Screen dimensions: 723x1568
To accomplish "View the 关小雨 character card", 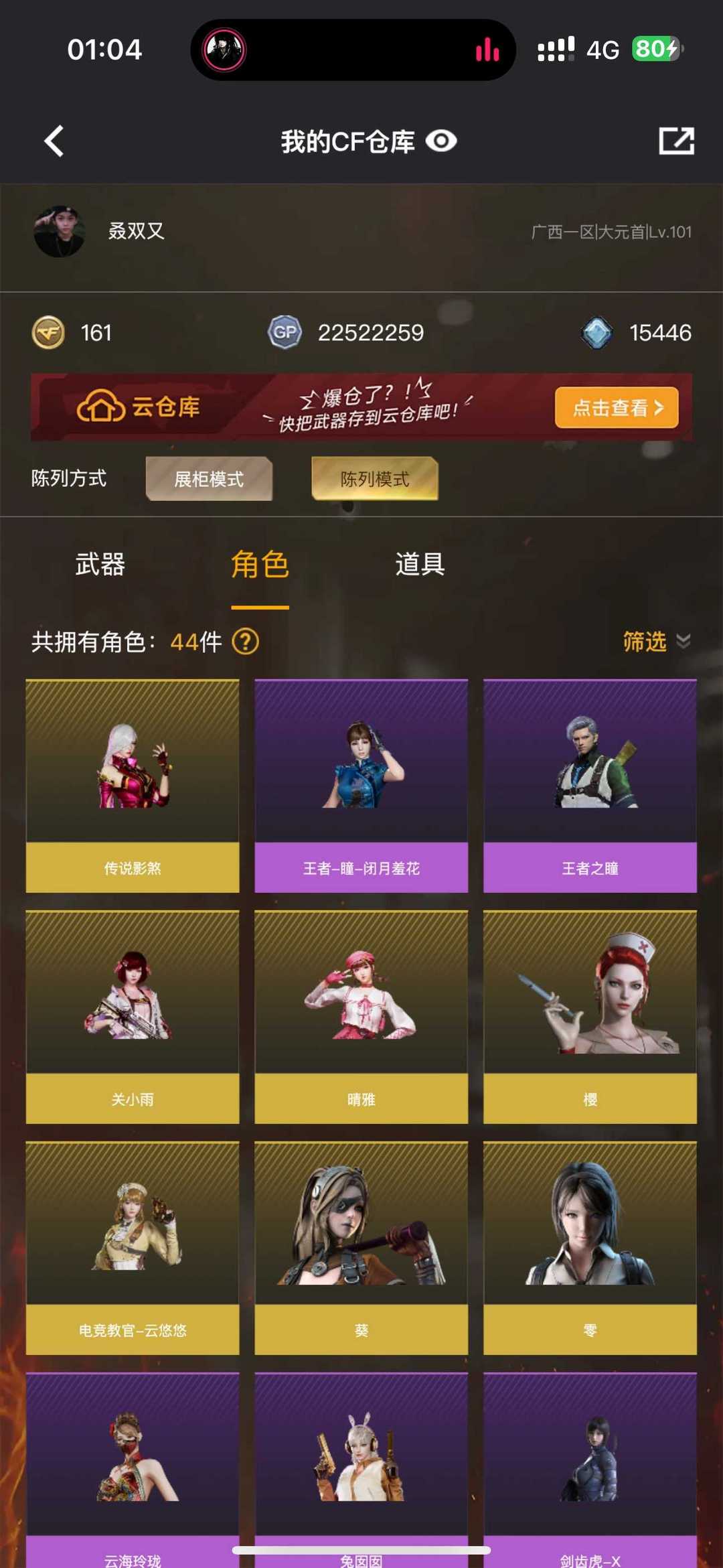I will [133, 1017].
